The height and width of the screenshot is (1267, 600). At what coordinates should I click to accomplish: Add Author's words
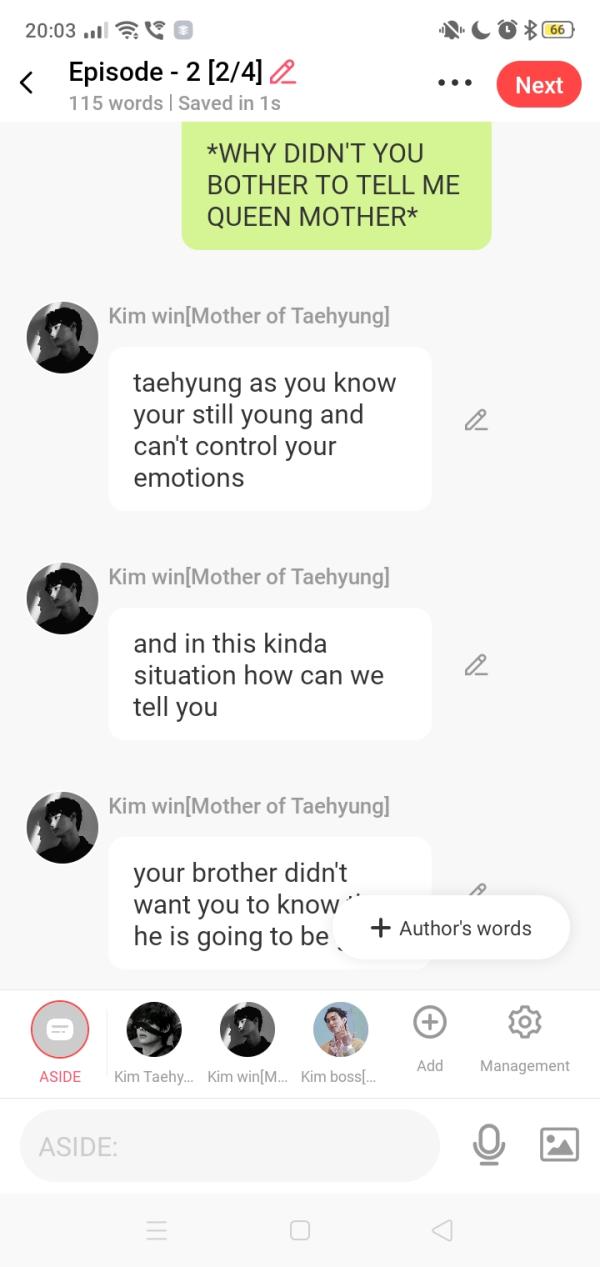[x=452, y=928]
